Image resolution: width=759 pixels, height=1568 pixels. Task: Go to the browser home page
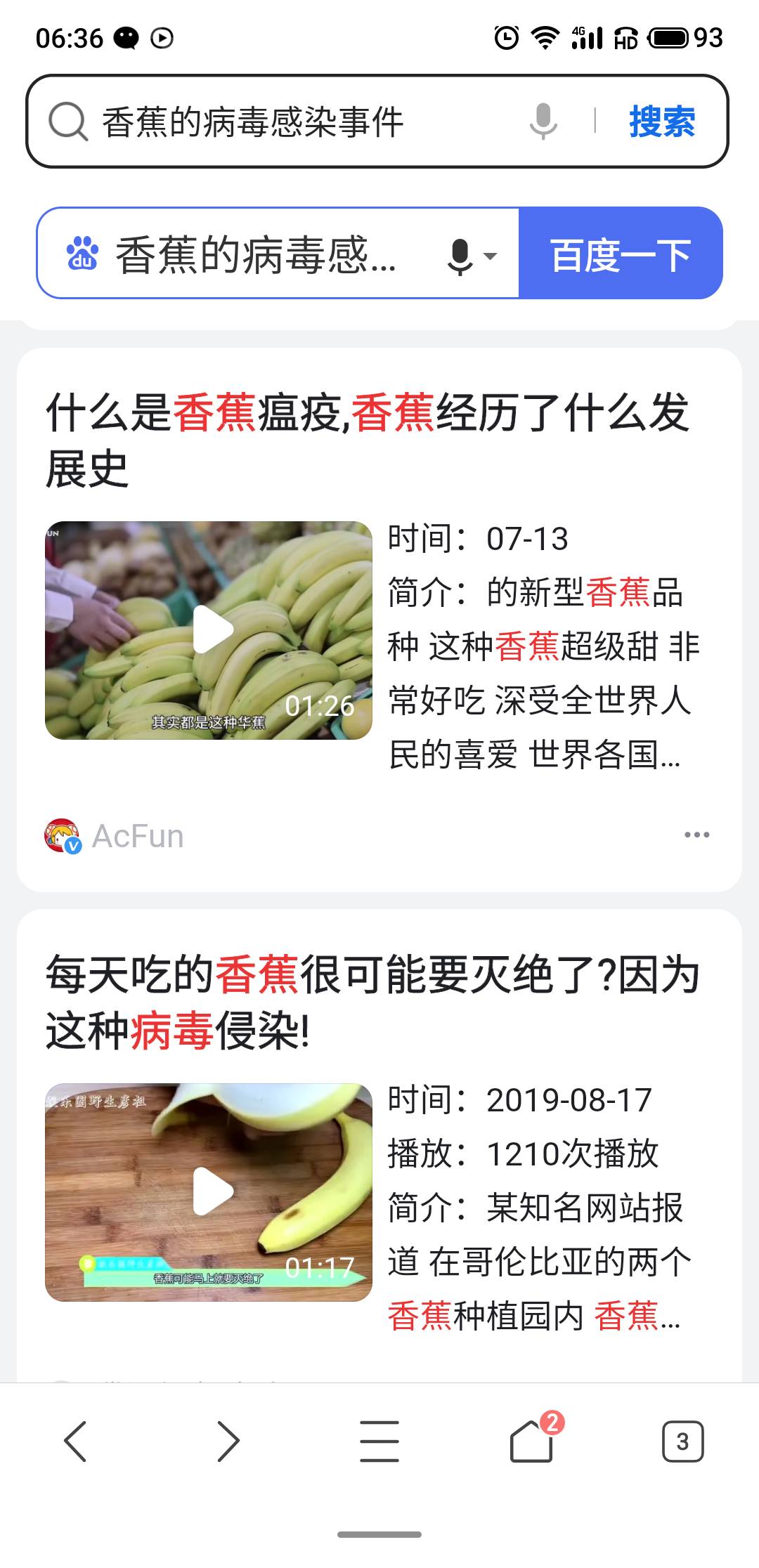coord(532,1441)
